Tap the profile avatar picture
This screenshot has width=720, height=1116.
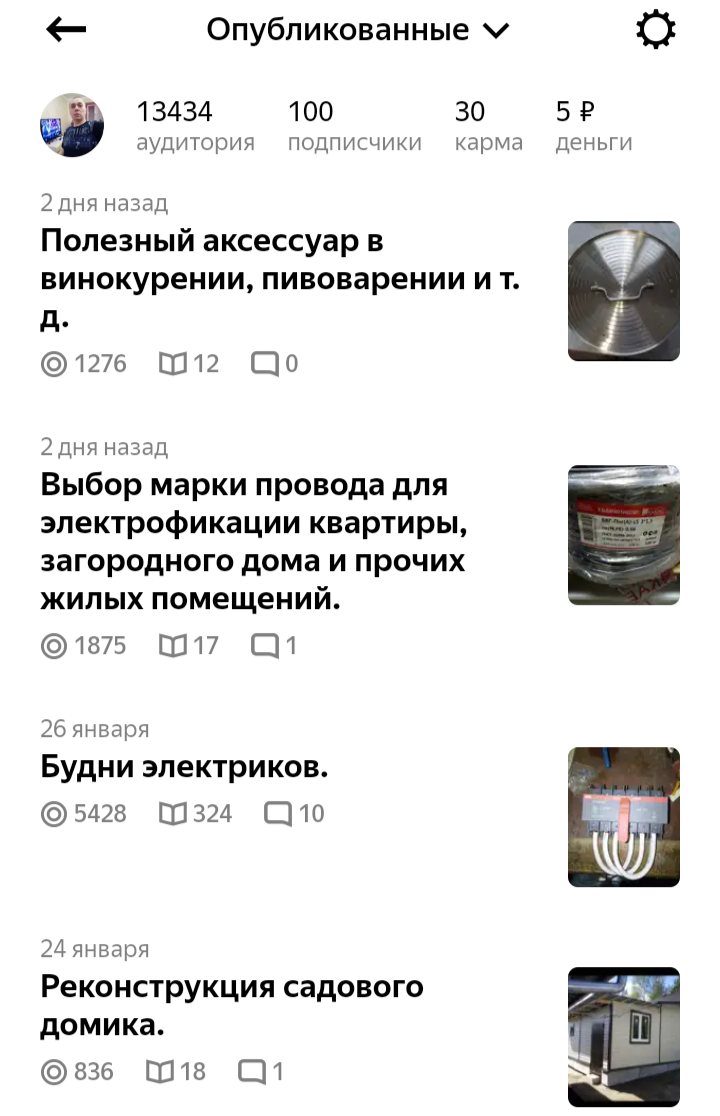pos(72,126)
